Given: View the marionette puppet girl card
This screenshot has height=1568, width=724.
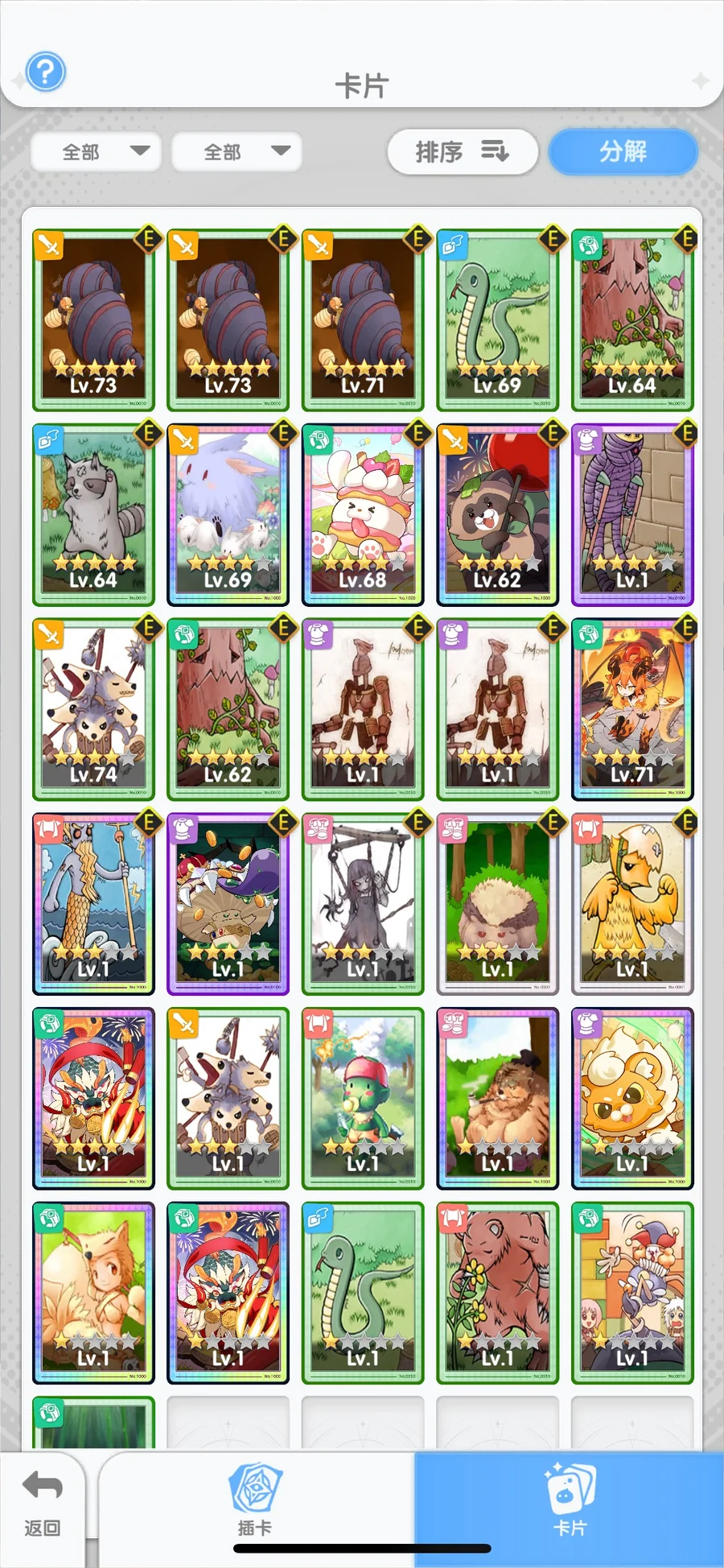Looking at the screenshot, I should (x=363, y=904).
